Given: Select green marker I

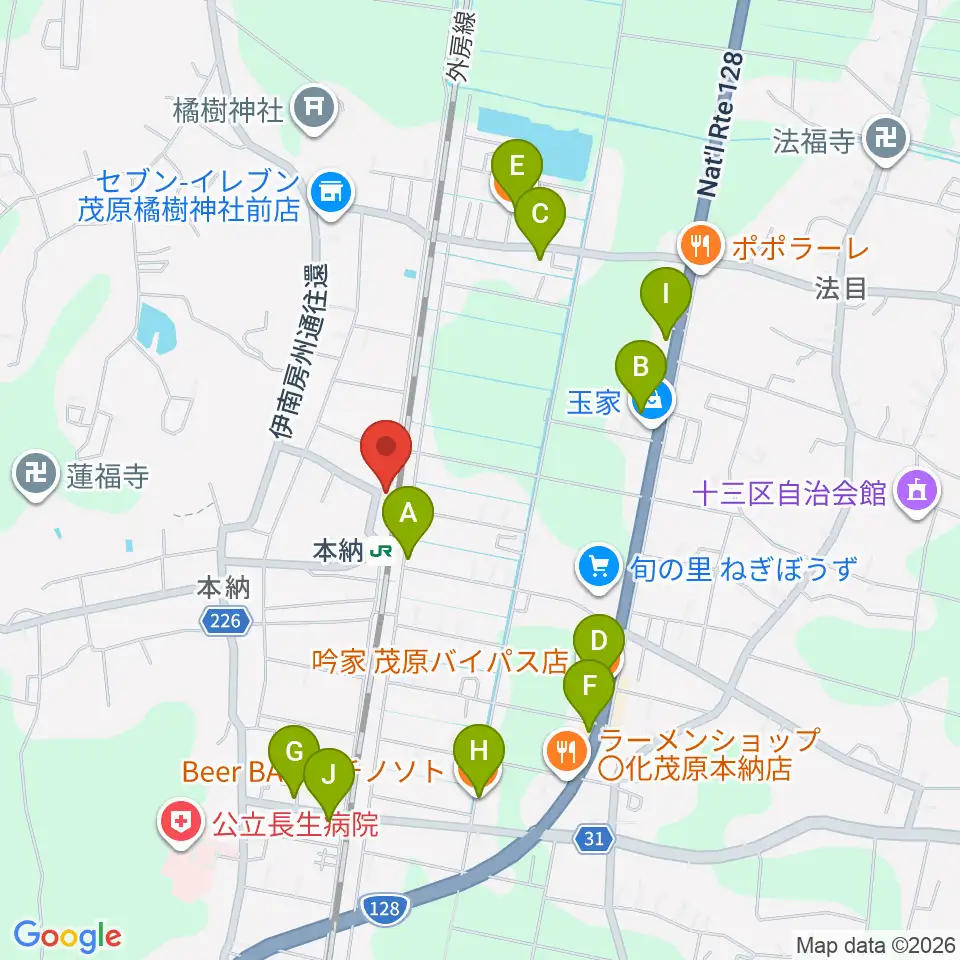Looking at the screenshot, I should (x=666, y=301).
